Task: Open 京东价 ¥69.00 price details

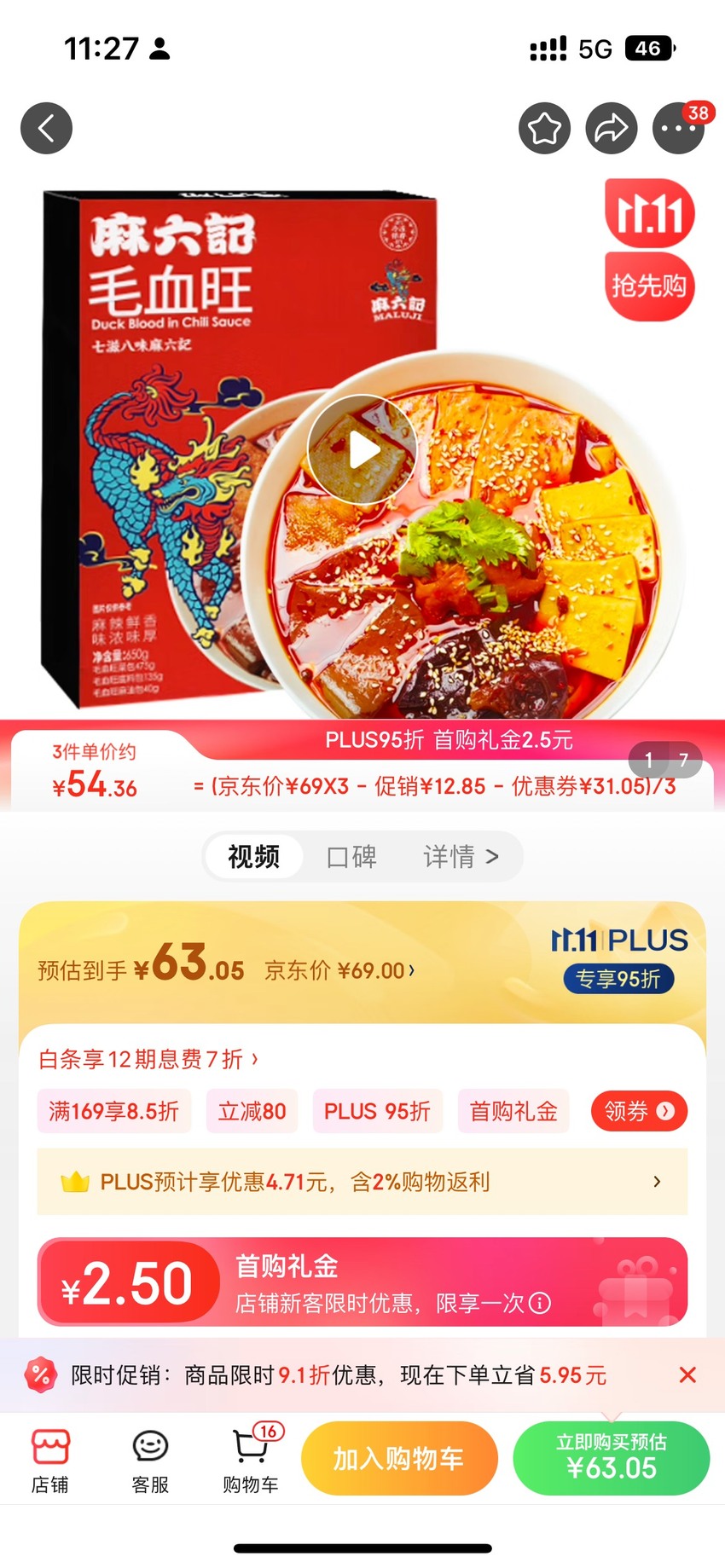Action: point(339,970)
